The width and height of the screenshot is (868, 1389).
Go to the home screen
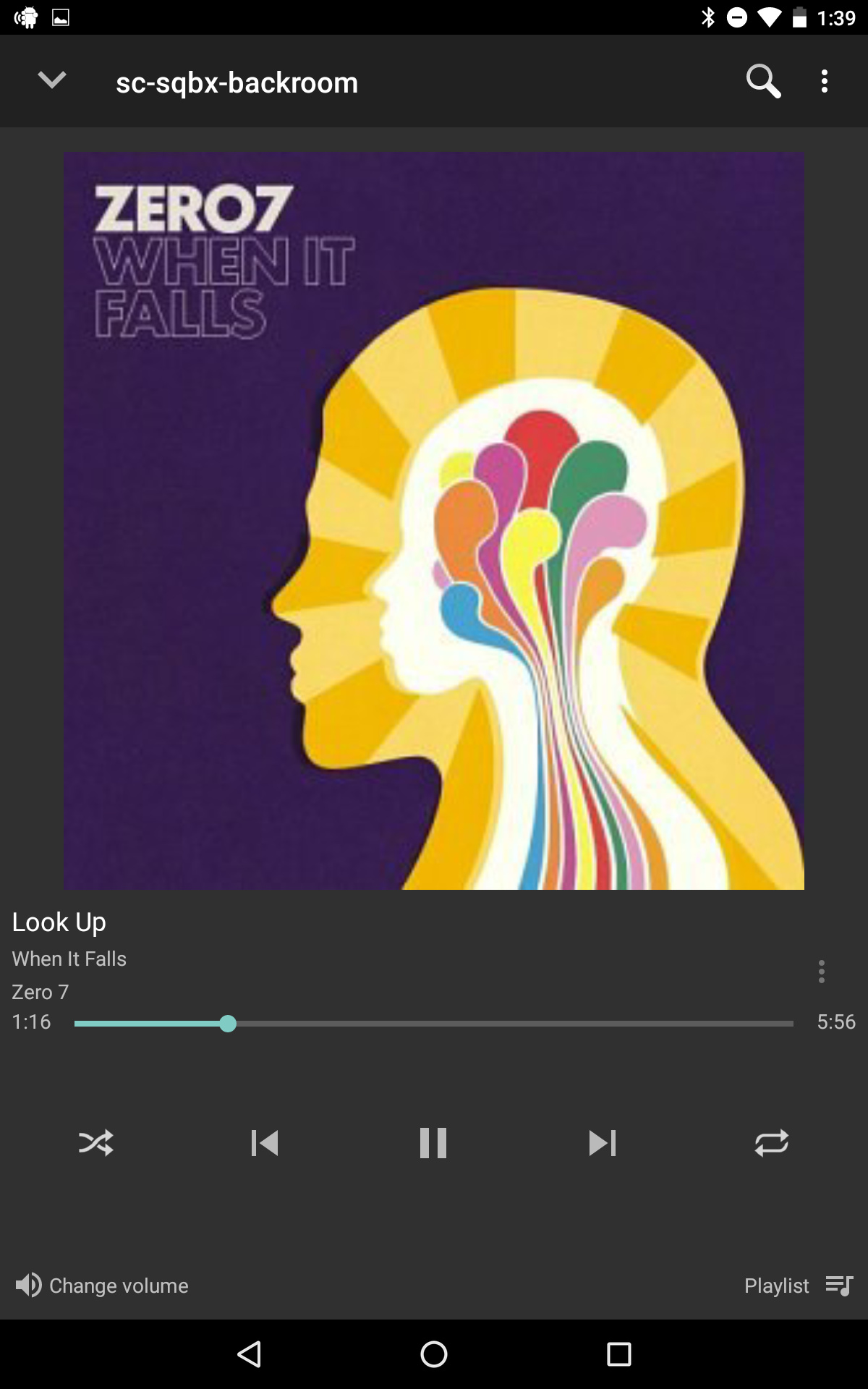coord(434,1354)
